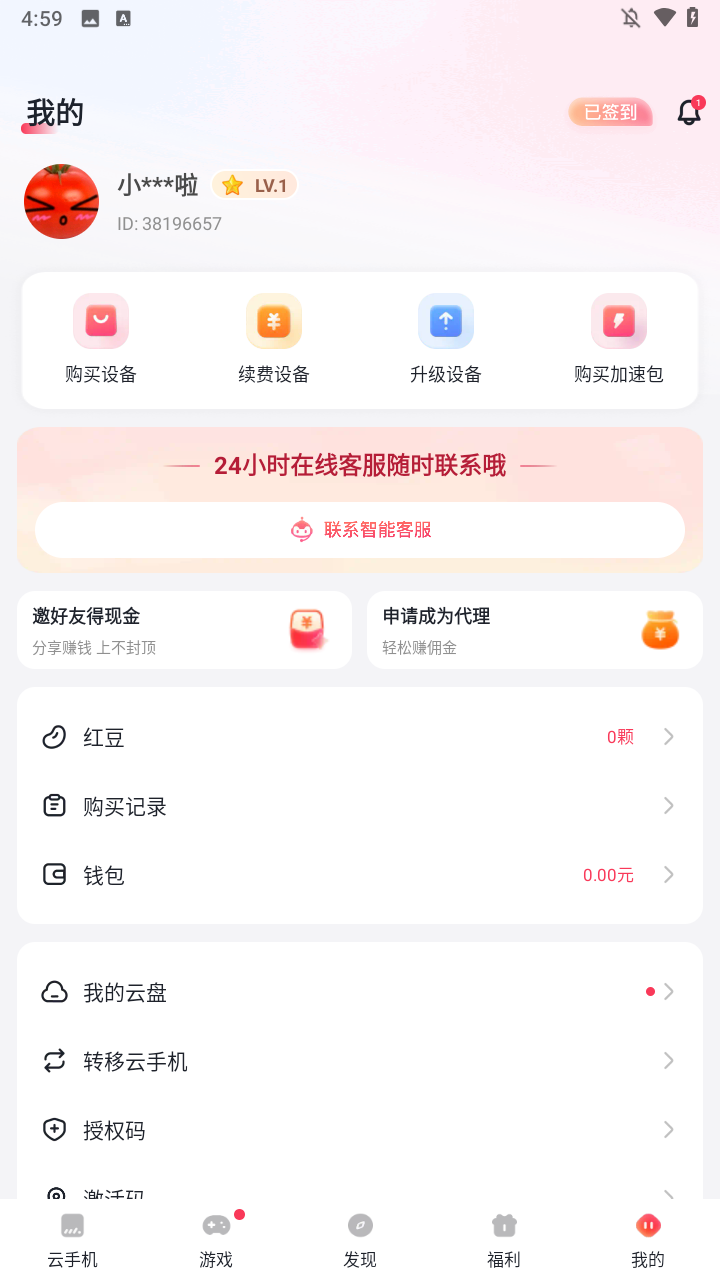Tap the 购买加速包 lightning icon
The image size is (720, 1280).
(618, 320)
